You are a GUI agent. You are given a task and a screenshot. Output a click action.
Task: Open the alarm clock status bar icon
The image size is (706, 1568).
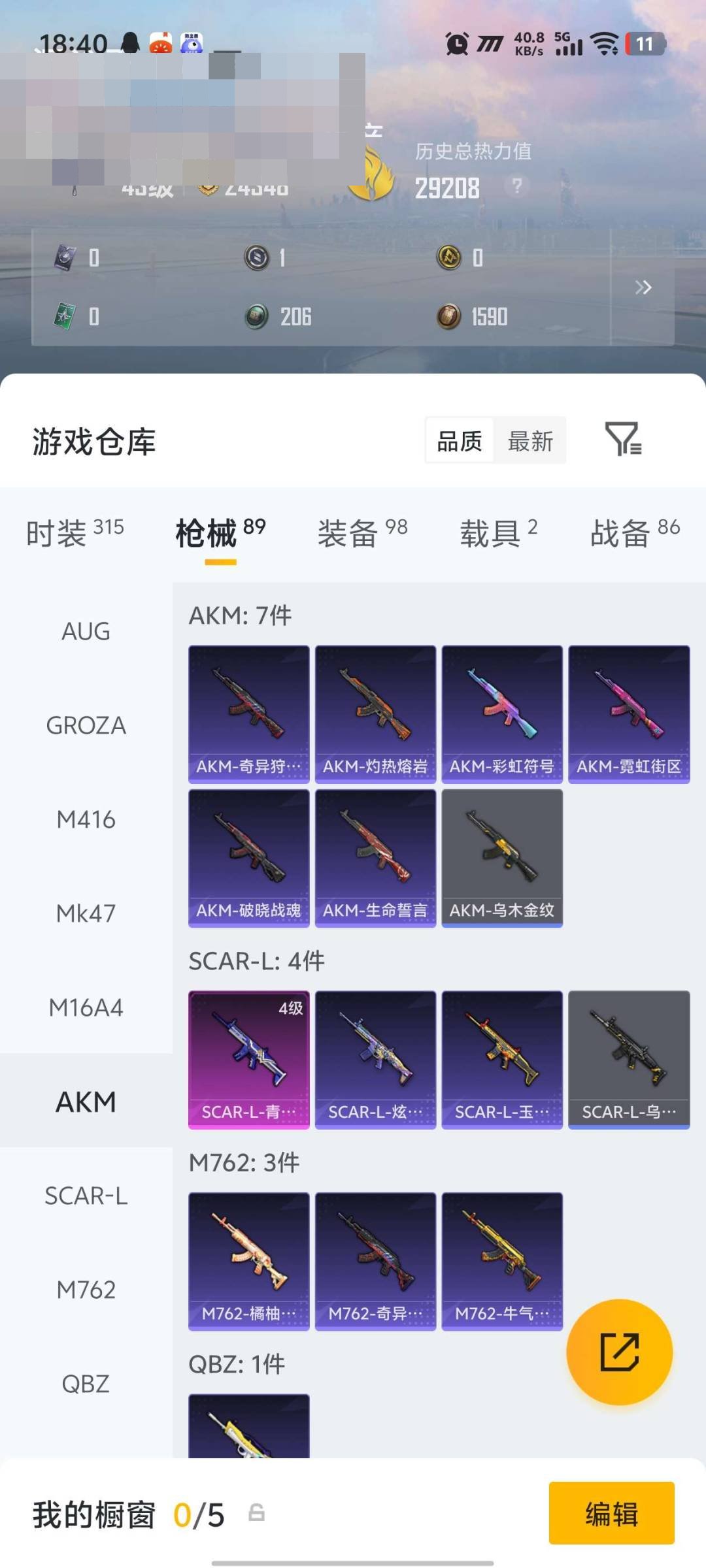tap(458, 42)
